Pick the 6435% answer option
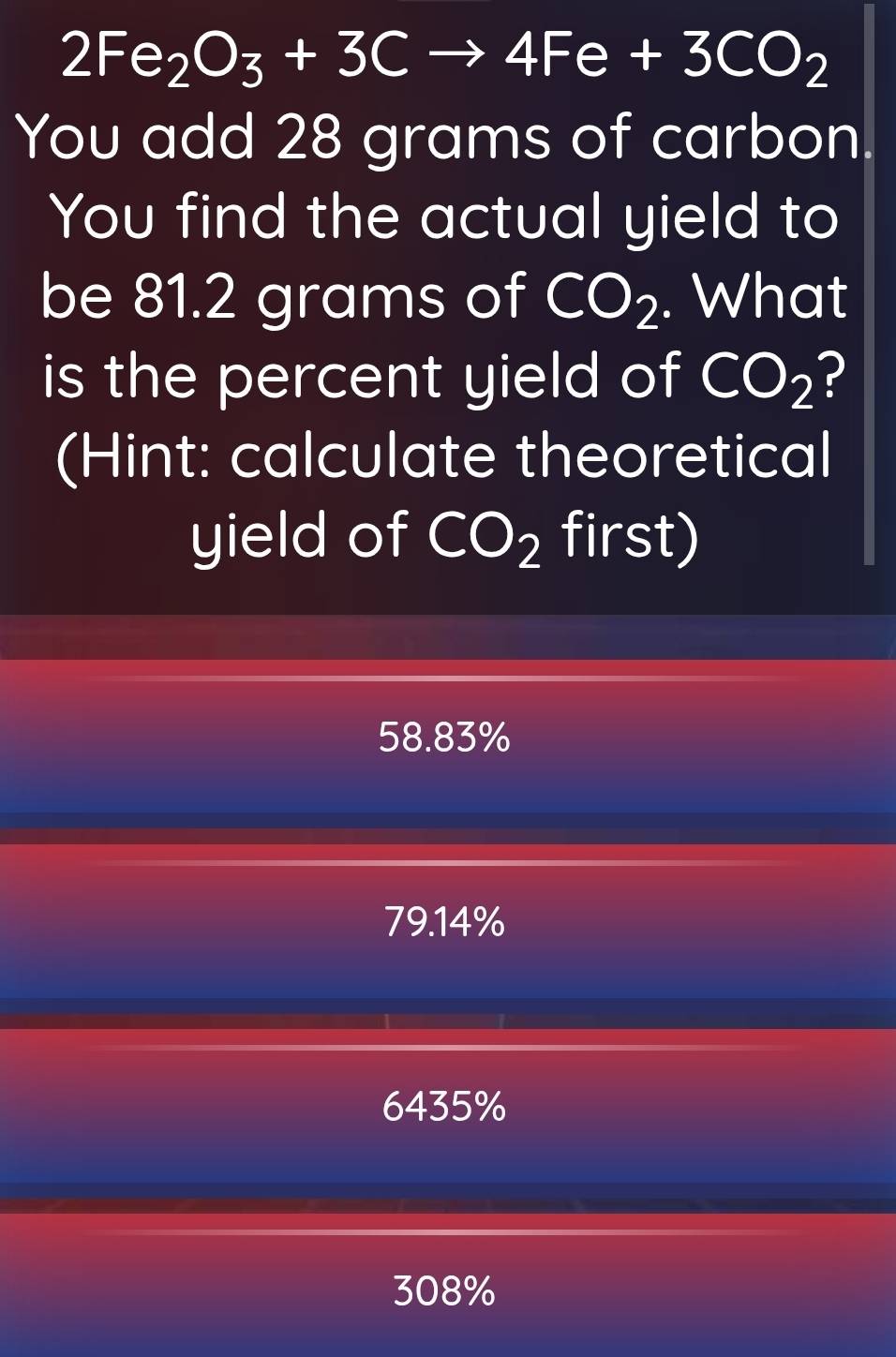The height and width of the screenshot is (1357, 896). point(444,1108)
